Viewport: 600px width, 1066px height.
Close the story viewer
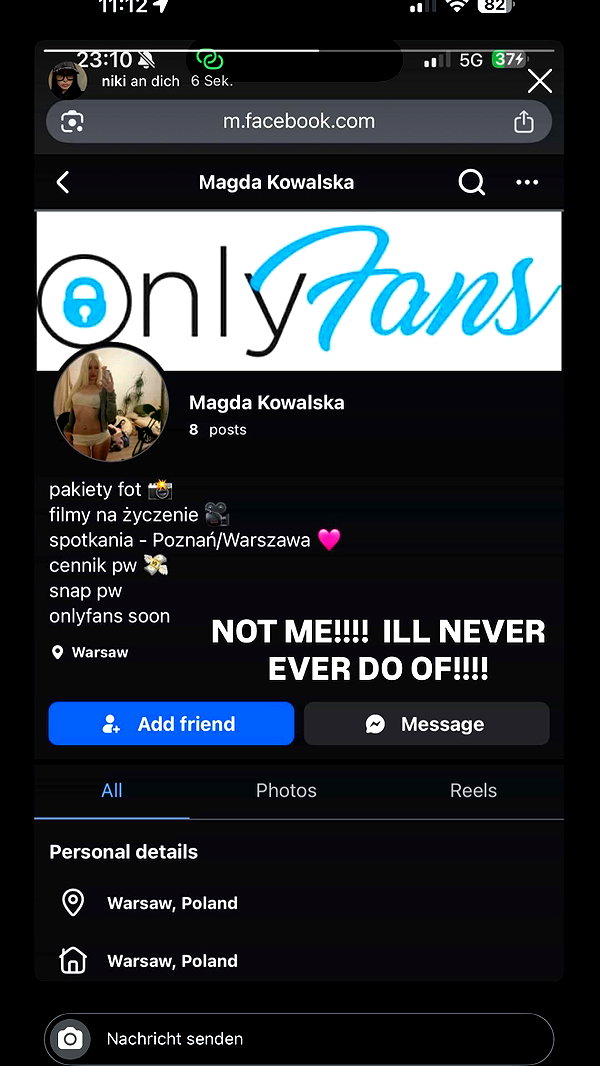[x=540, y=82]
